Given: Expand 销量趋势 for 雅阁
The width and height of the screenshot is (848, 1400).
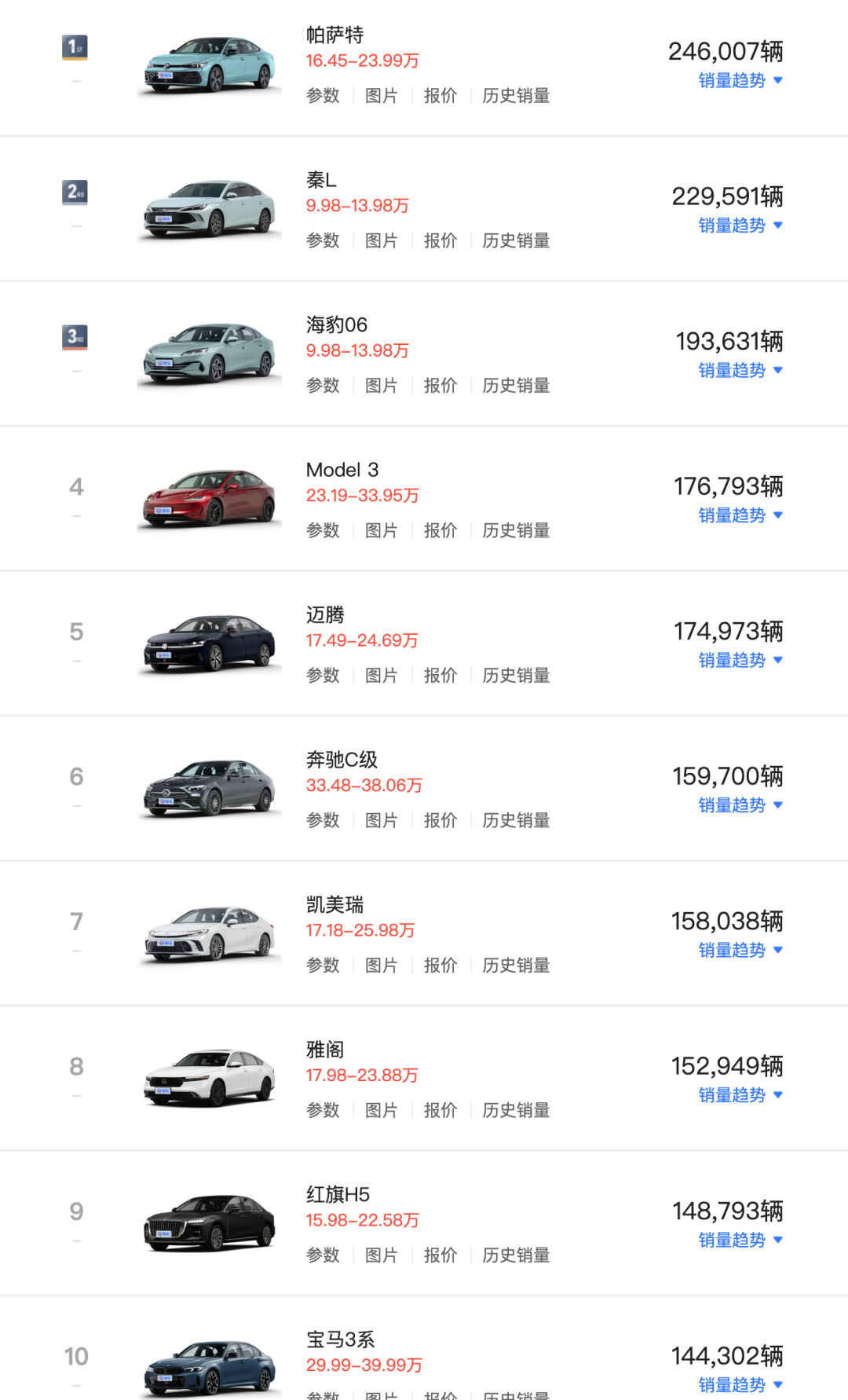Looking at the screenshot, I should click(x=740, y=1095).
